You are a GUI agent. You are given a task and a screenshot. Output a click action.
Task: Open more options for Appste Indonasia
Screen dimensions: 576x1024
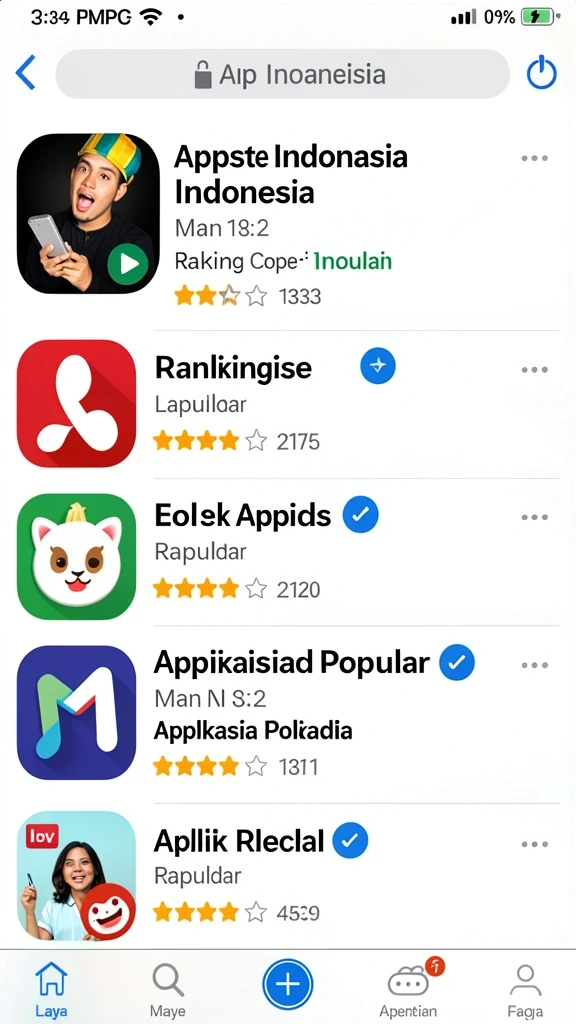[x=535, y=158]
